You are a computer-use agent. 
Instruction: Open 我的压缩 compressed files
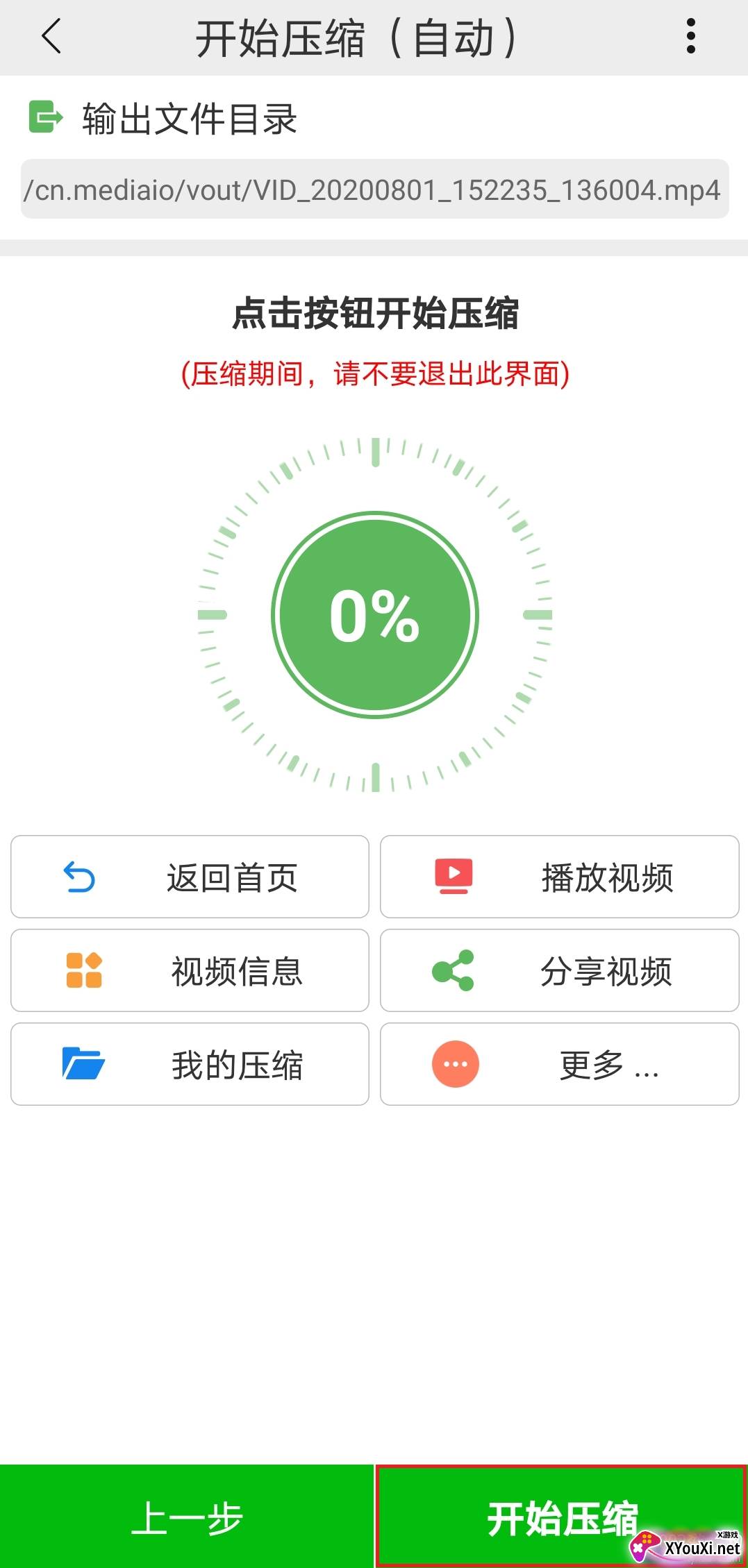point(190,1064)
